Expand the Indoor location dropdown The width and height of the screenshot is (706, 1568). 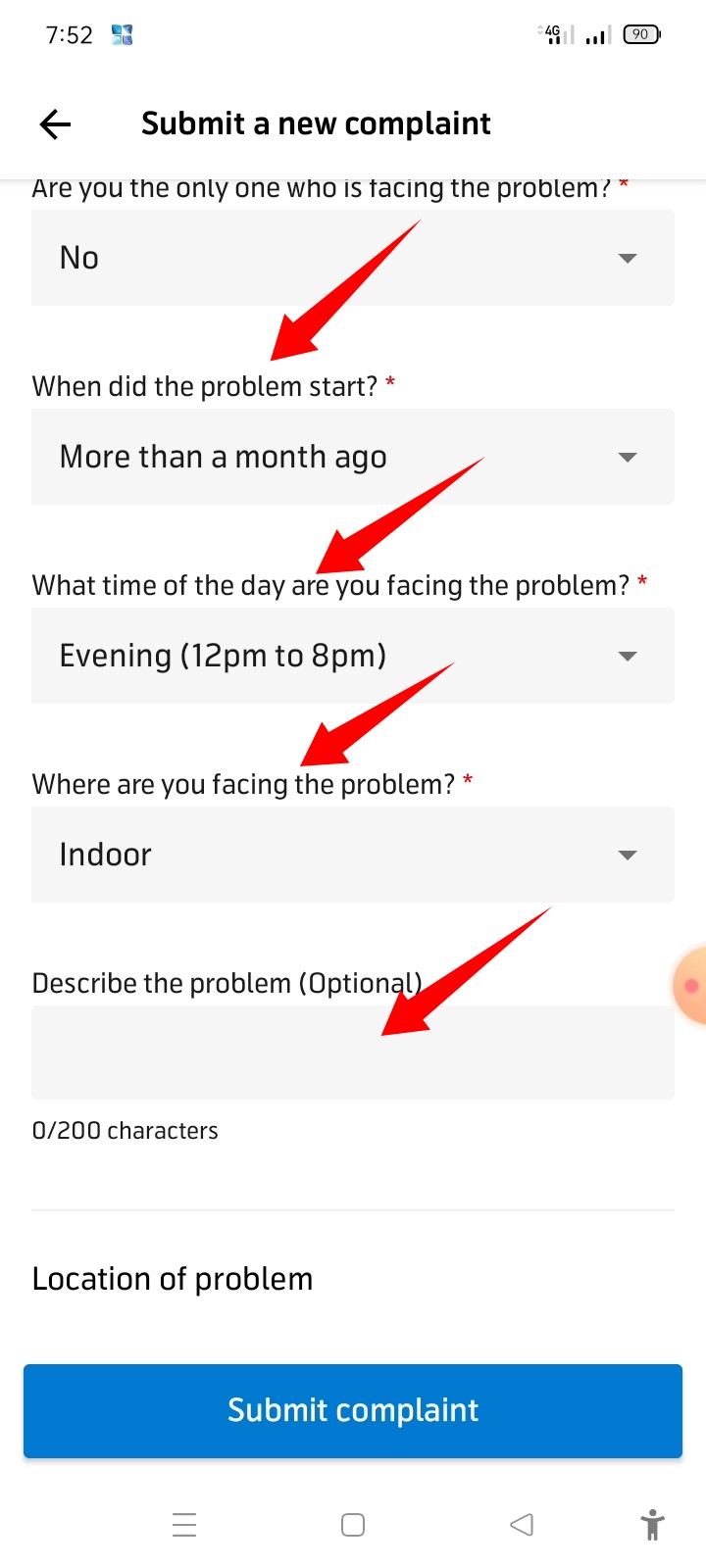click(353, 855)
